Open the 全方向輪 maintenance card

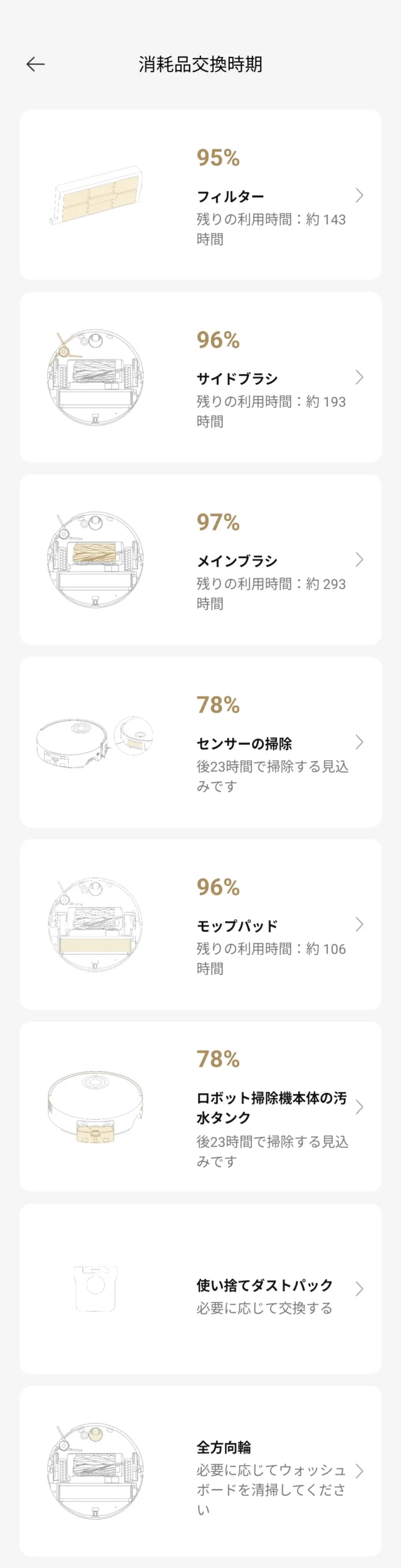point(200,1471)
